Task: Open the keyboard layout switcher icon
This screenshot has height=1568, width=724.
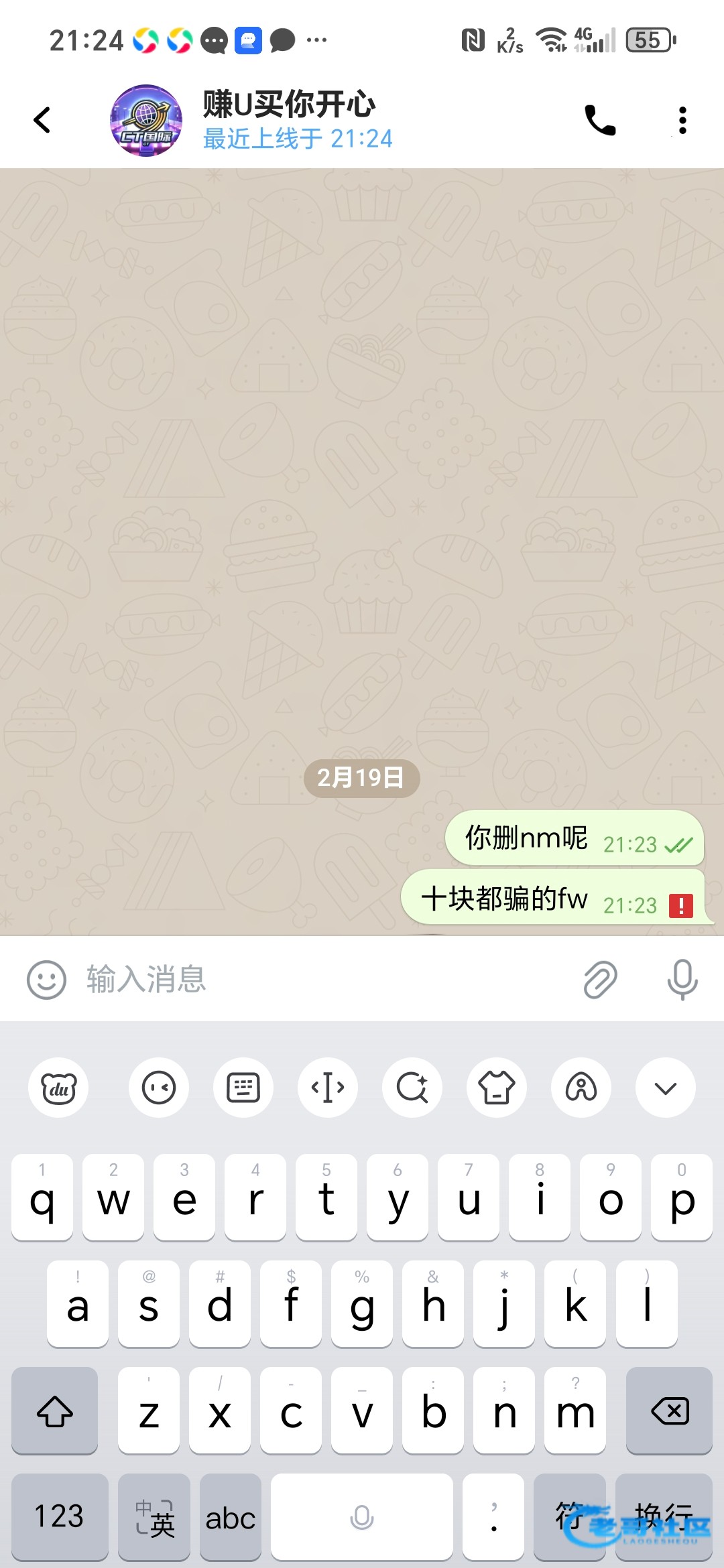Action: coord(243,1088)
